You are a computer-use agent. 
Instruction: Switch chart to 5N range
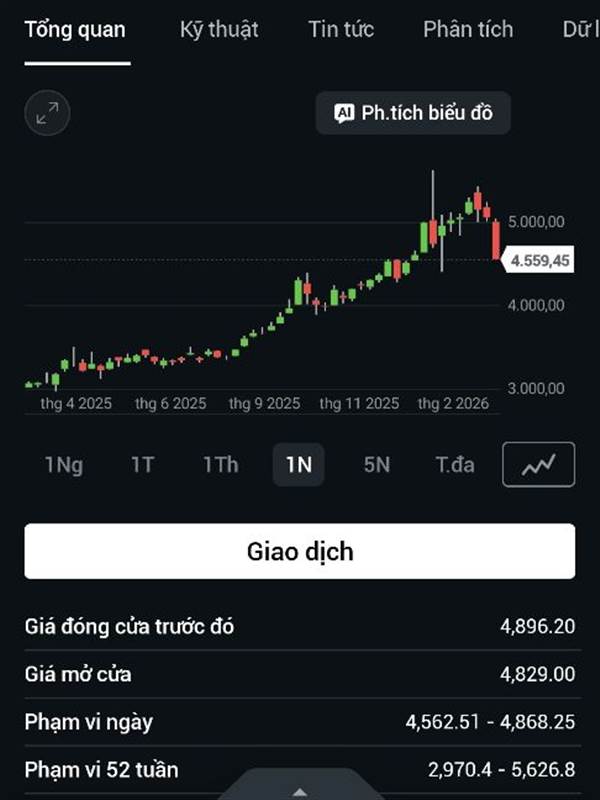pyautogui.click(x=376, y=464)
